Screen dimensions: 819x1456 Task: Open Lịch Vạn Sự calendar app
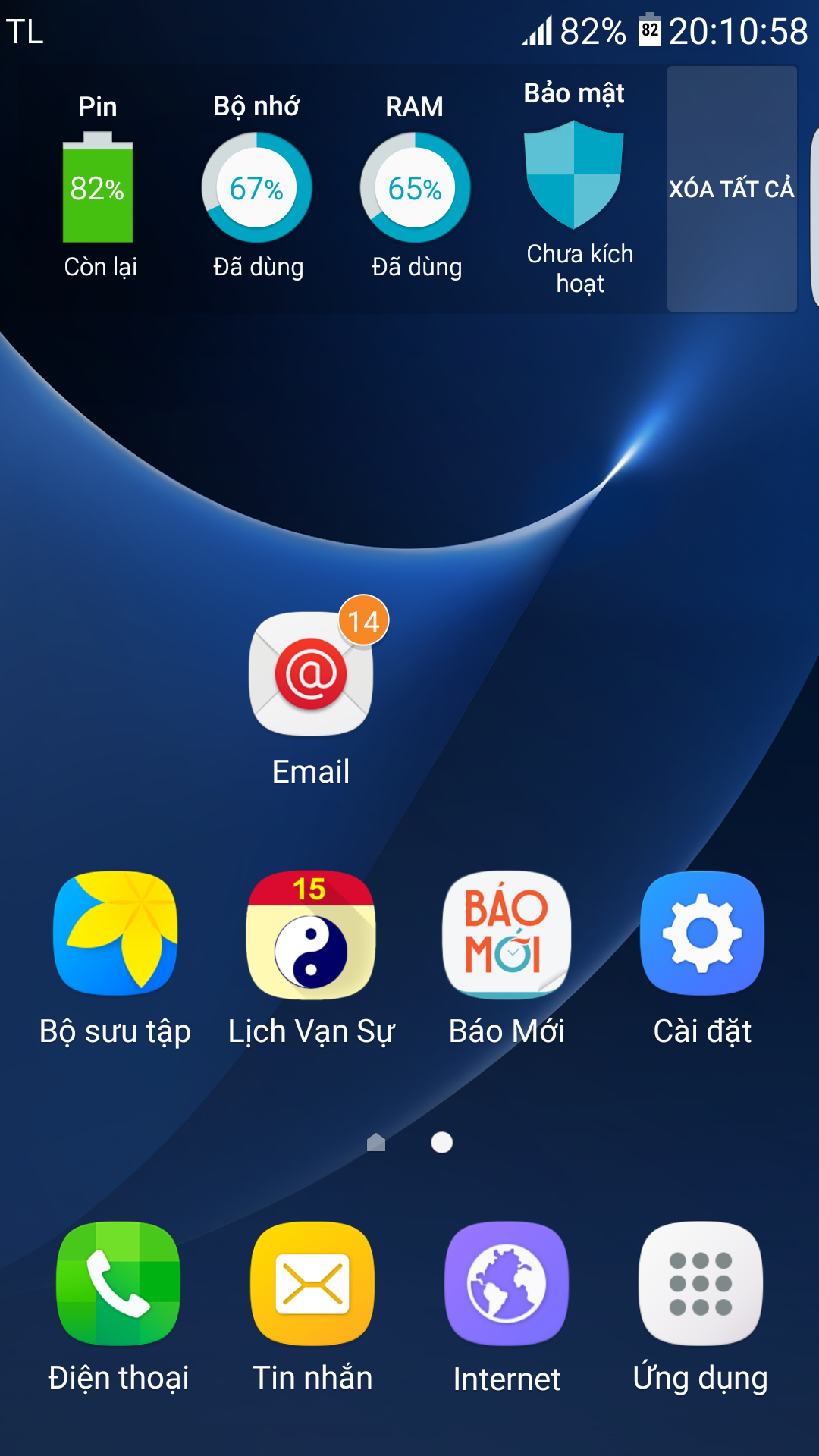[311, 934]
